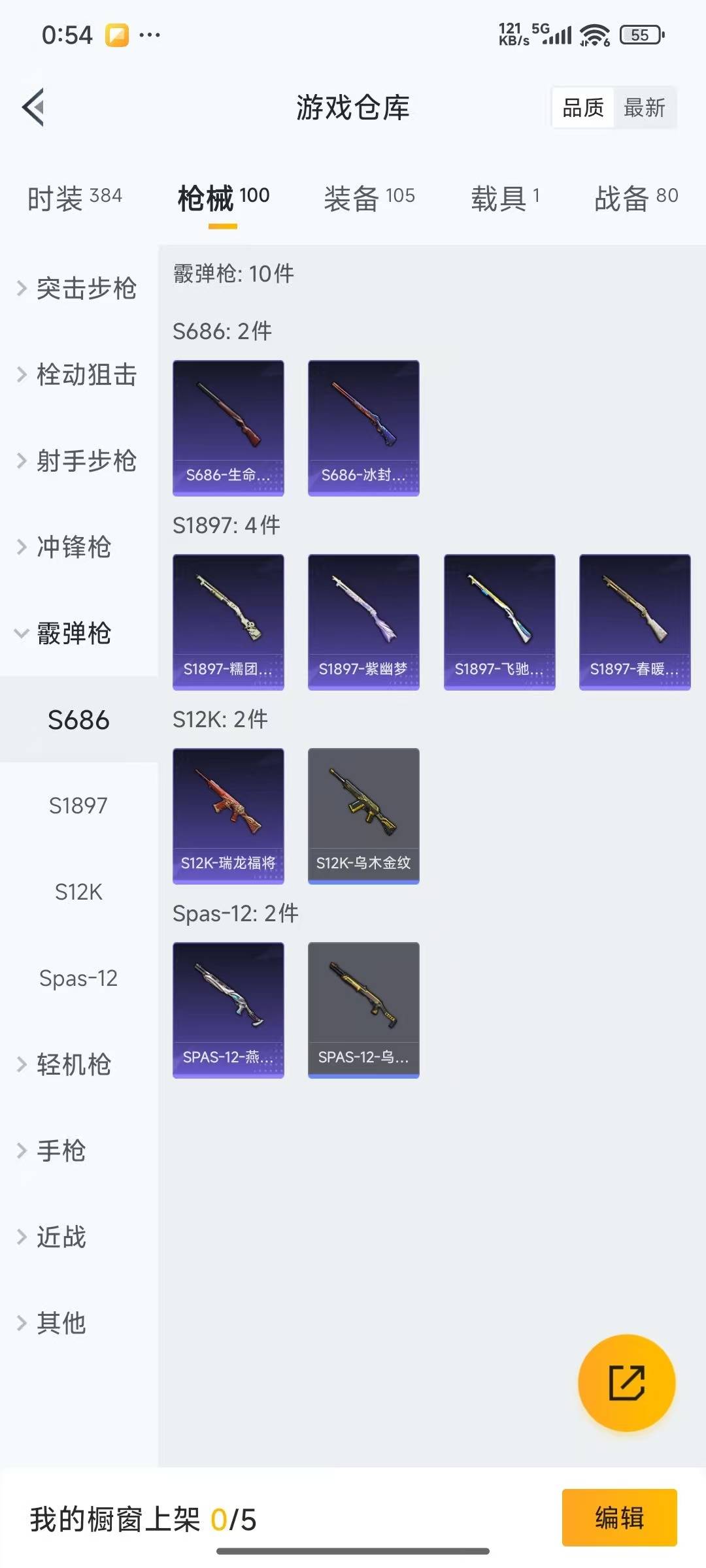Image resolution: width=706 pixels, height=1568 pixels.
Task: Select S1897 in the side list
Action: (x=78, y=806)
